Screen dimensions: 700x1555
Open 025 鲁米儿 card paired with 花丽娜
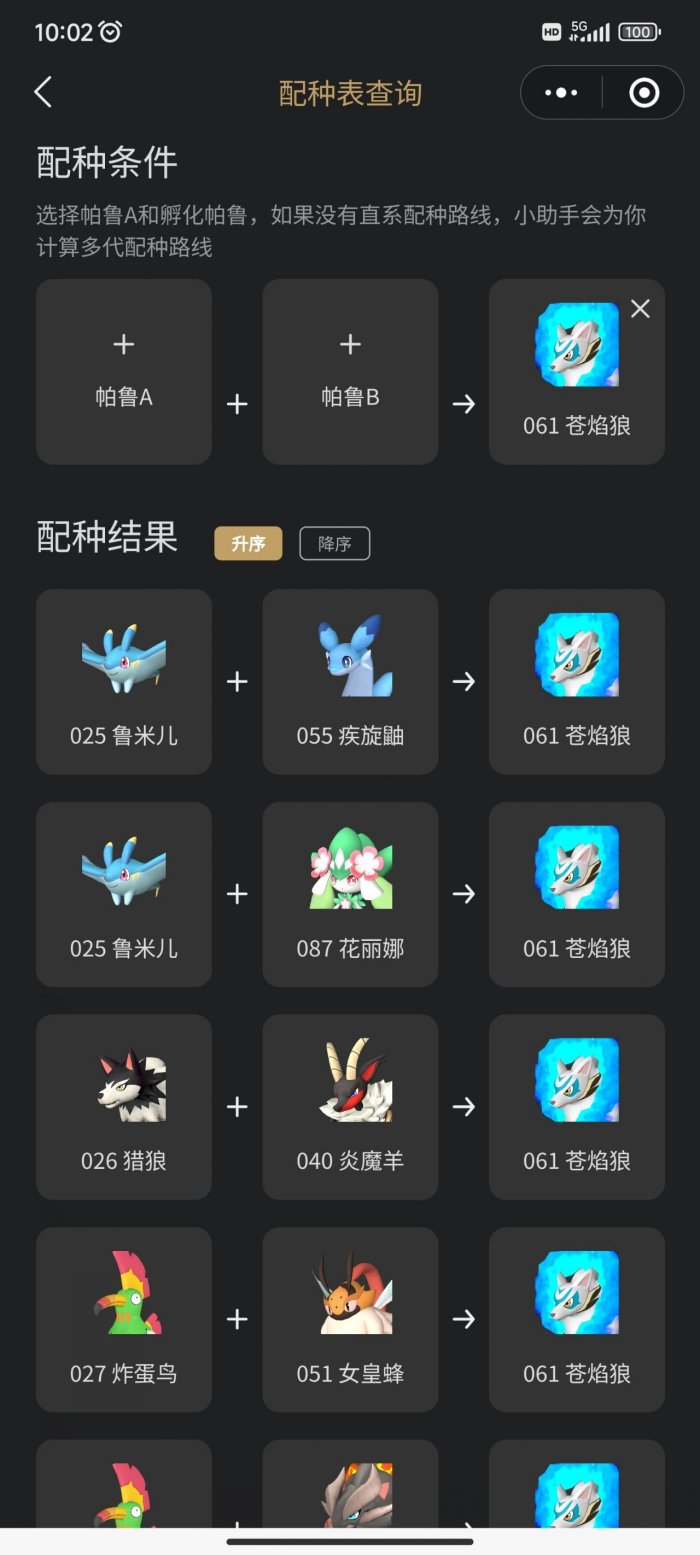click(x=124, y=894)
